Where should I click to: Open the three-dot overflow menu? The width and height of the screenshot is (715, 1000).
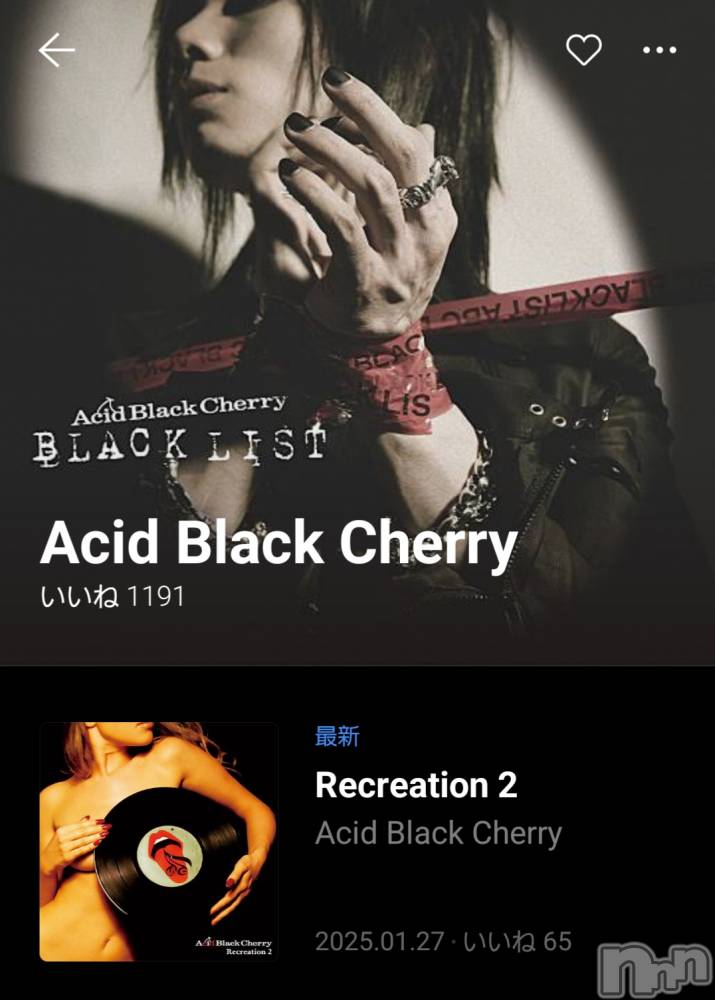[x=659, y=50]
